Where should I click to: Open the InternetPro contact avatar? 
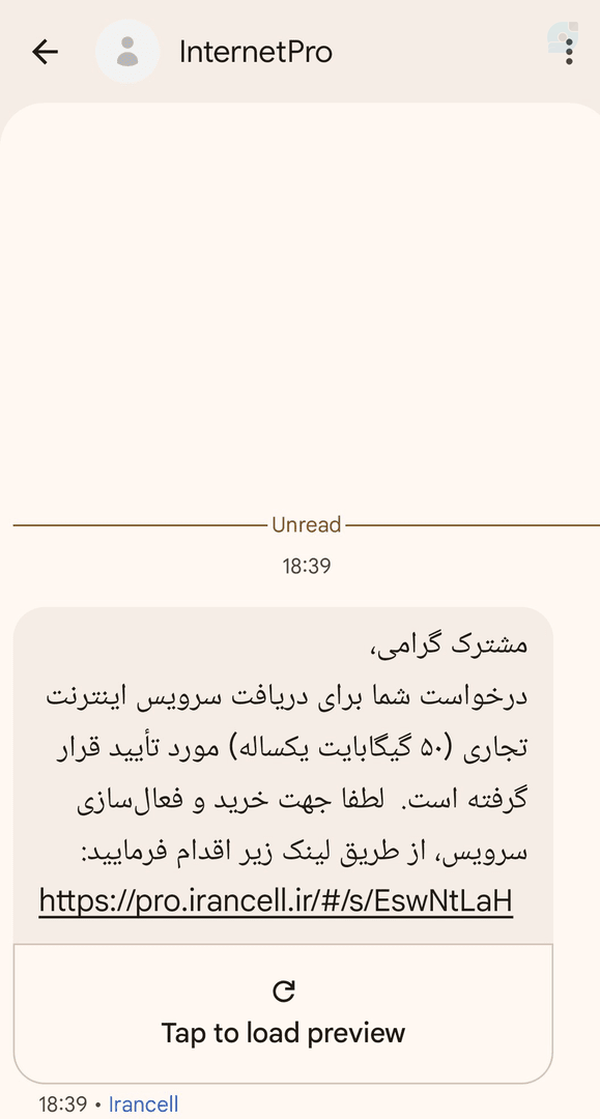pos(127,51)
